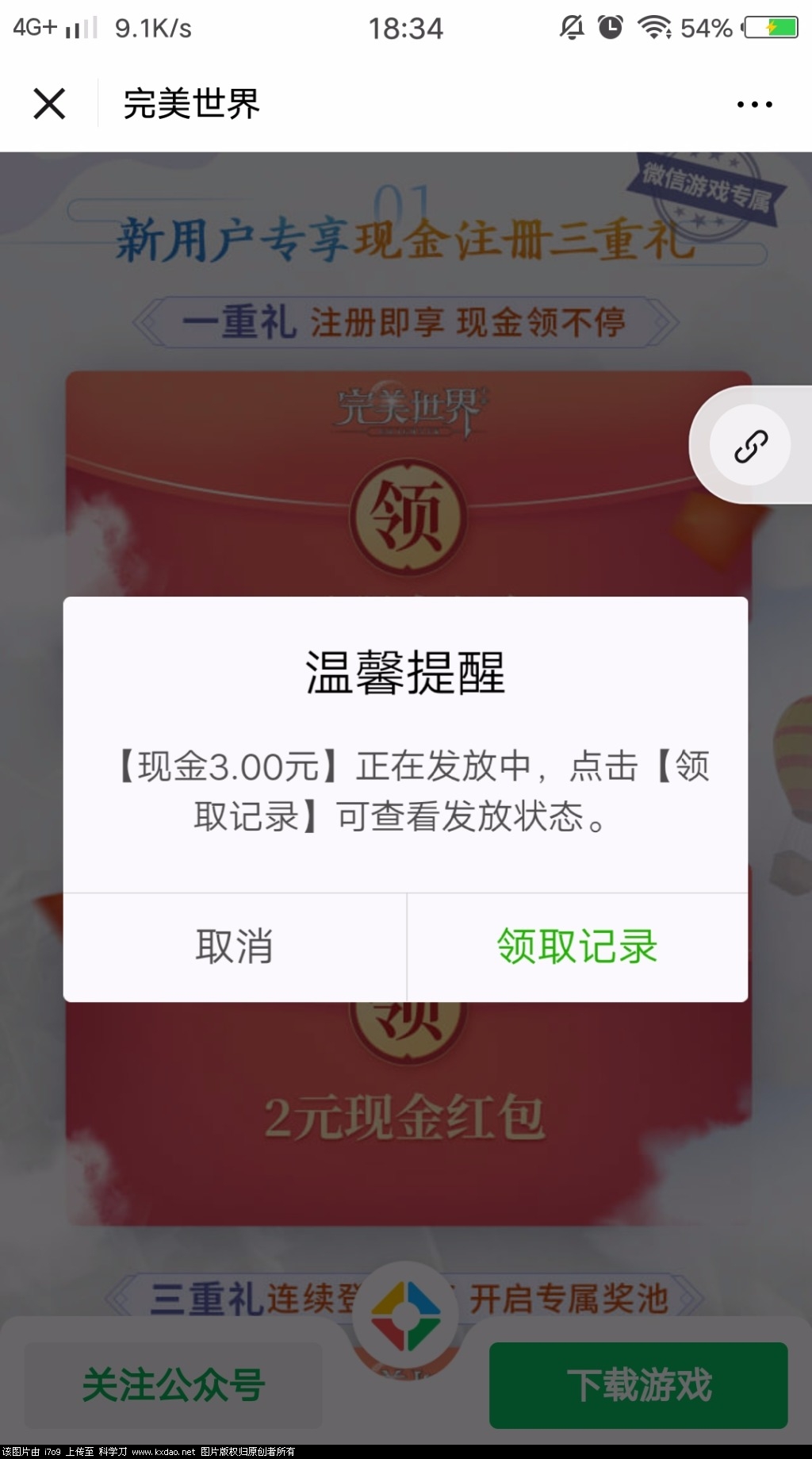Tap 取消 to dismiss the reminder dialog
This screenshot has width=812, height=1459.
(x=235, y=946)
